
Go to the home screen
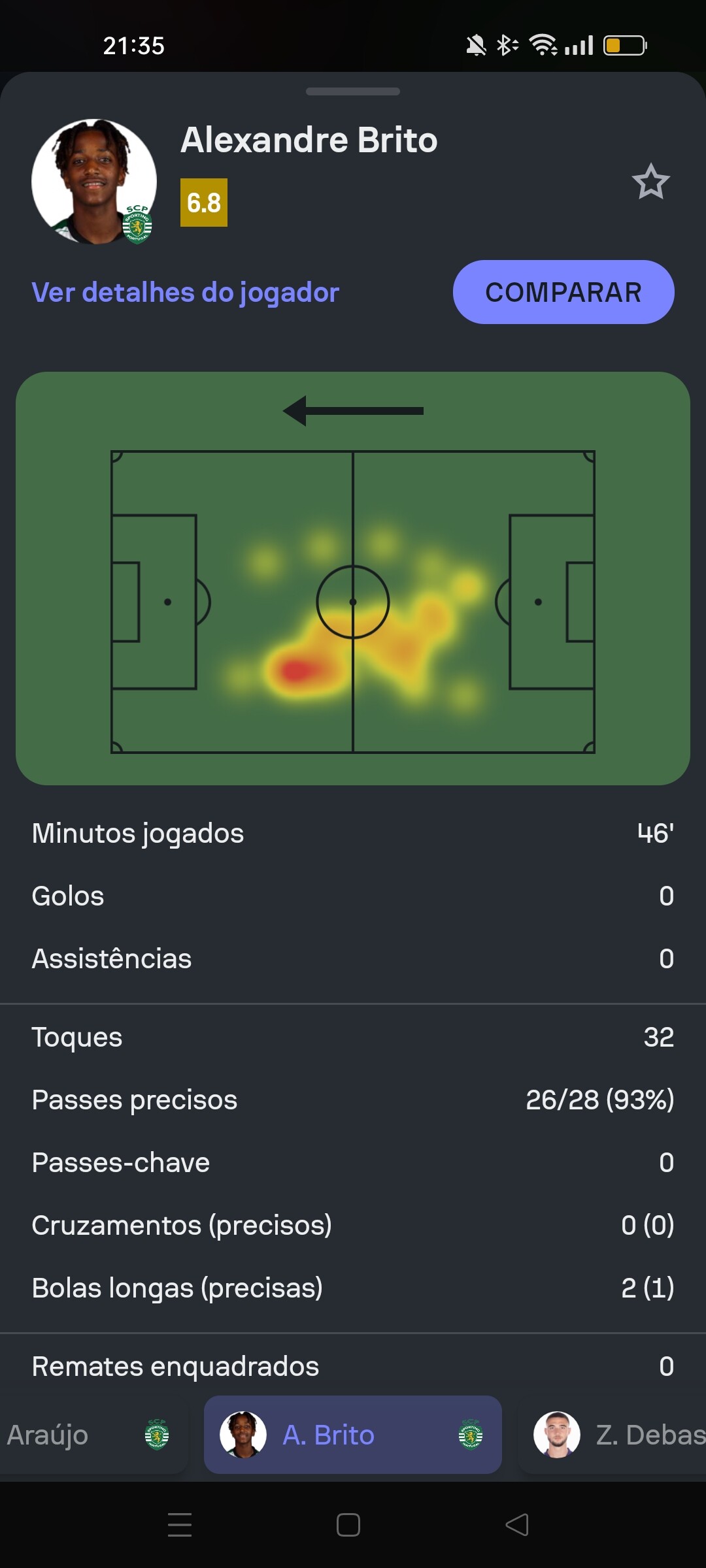pyautogui.click(x=348, y=1525)
